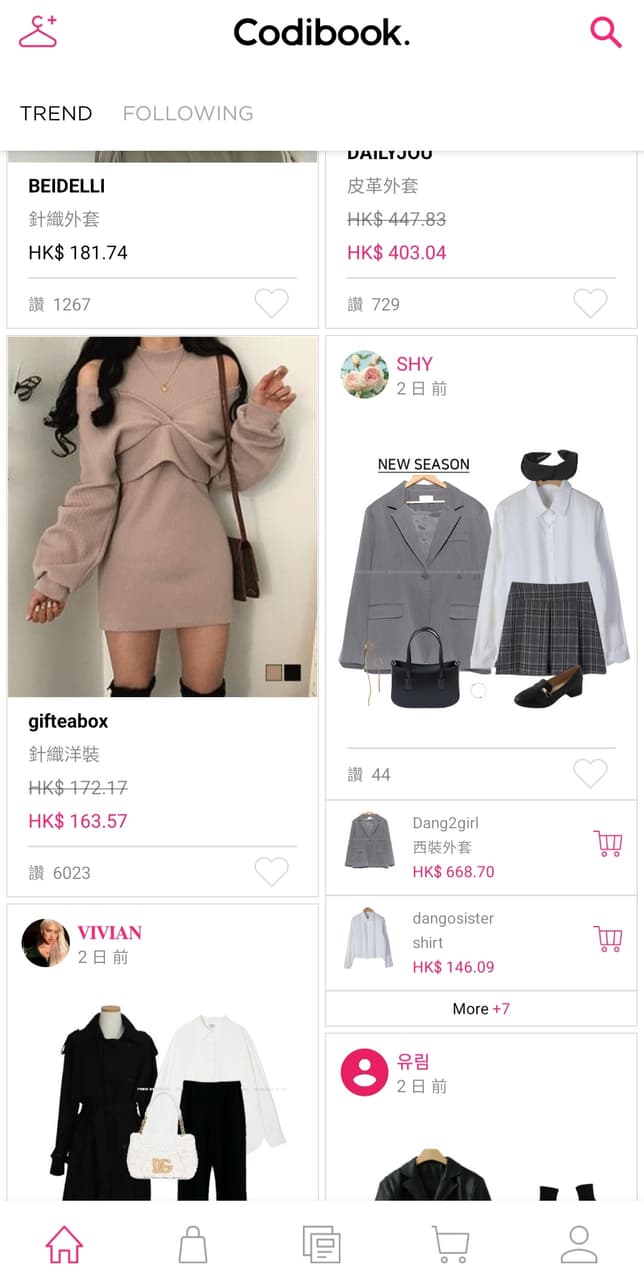Open the cart tab
The image size is (644, 1280).
pyautogui.click(x=450, y=1244)
